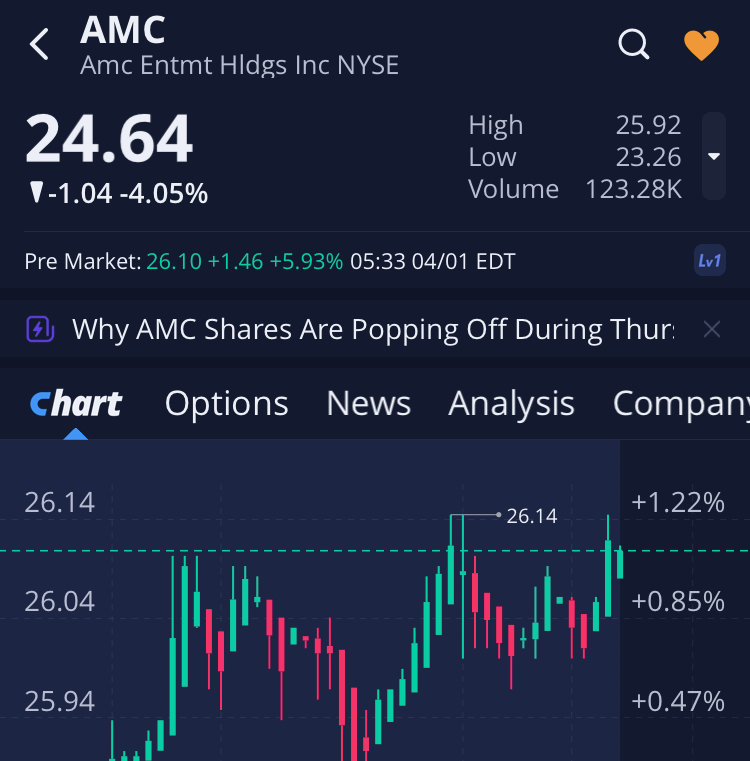Image resolution: width=750 pixels, height=761 pixels.
Task: Read the 'Why AMC Shares Are Popping Off' headline
Action: coord(372,329)
